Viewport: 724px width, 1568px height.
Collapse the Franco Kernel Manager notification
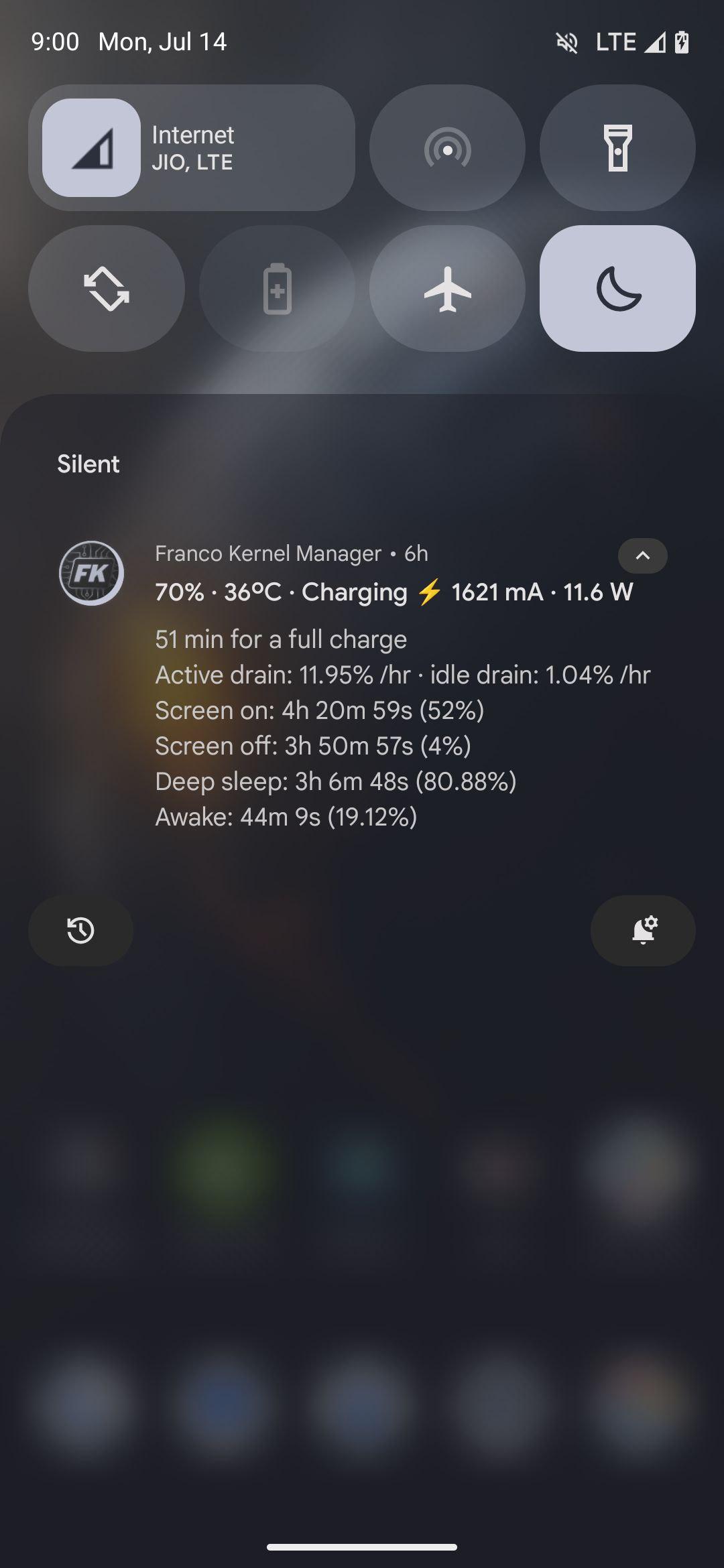click(x=642, y=556)
